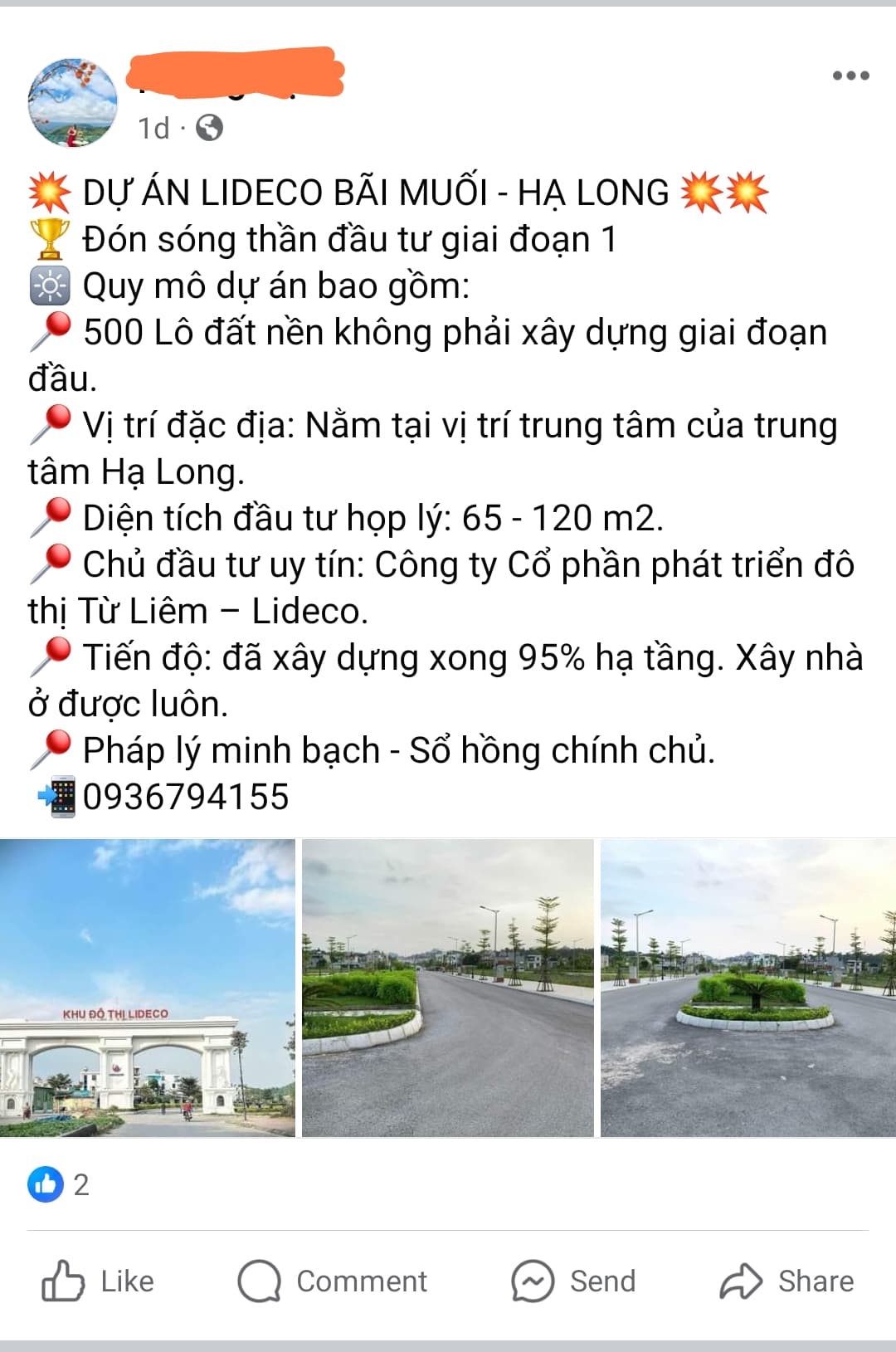896x1352 pixels.
Task: Open the curved road photo
Action: click(448, 988)
